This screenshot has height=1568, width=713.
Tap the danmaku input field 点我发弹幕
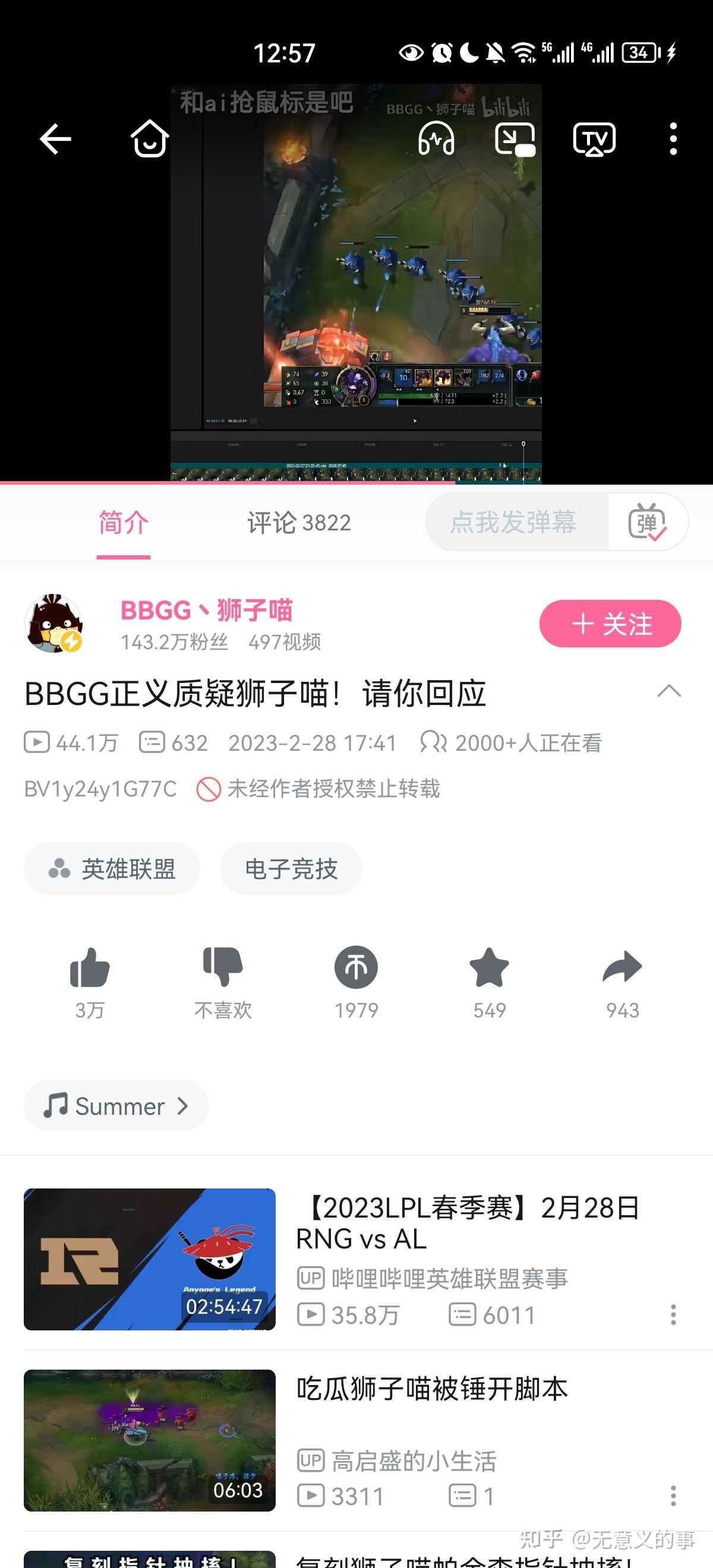click(x=515, y=522)
